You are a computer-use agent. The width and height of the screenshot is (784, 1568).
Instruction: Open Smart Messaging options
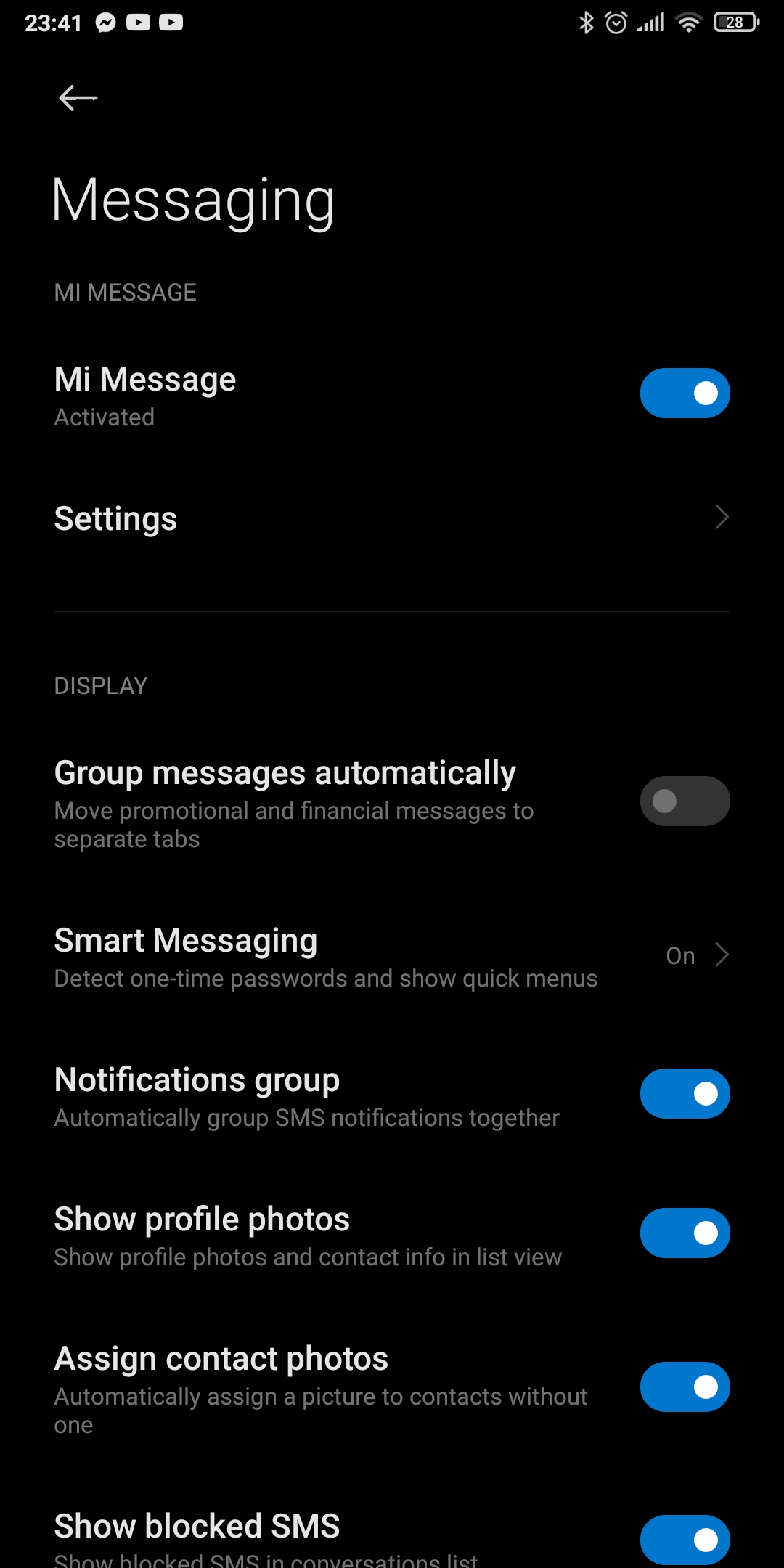[x=392, y=956]
